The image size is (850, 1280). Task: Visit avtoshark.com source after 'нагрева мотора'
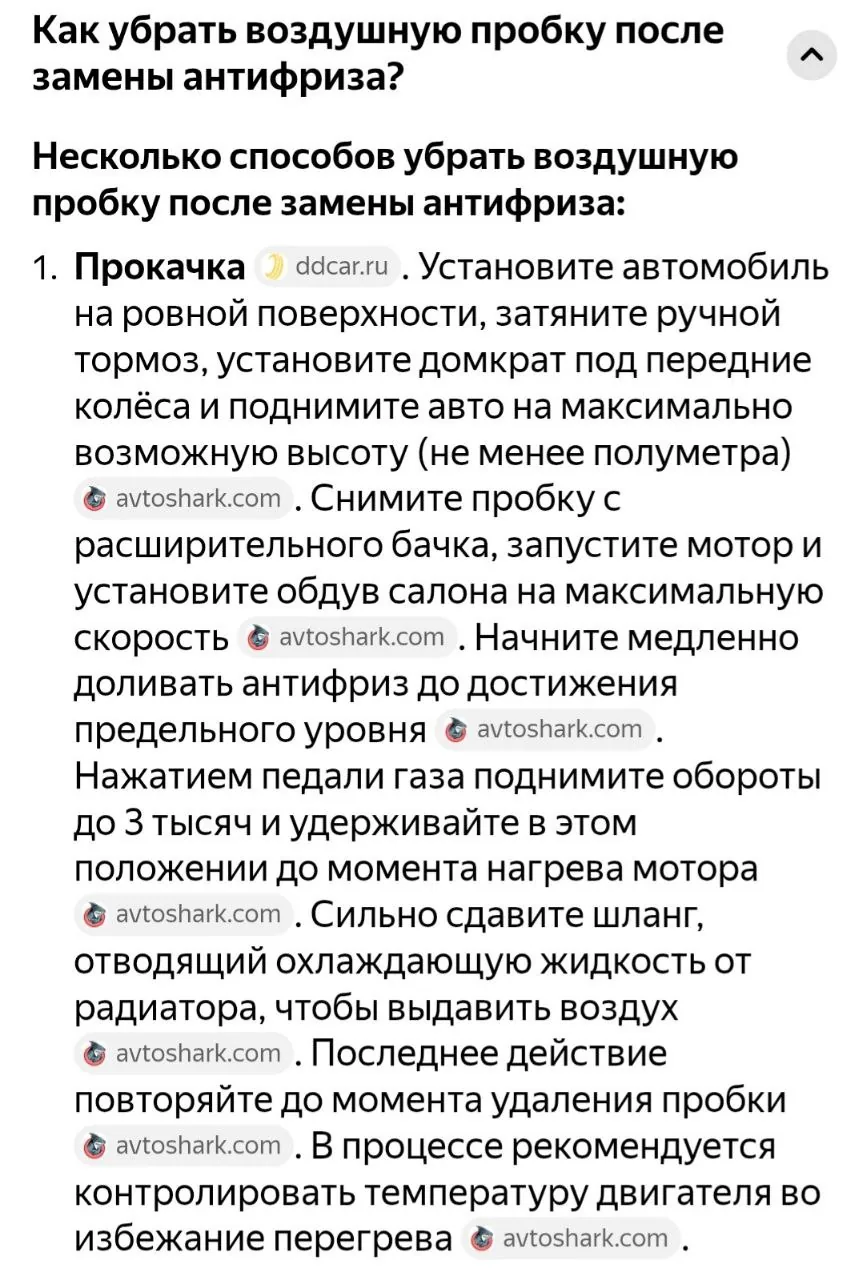tap(185, 914)
